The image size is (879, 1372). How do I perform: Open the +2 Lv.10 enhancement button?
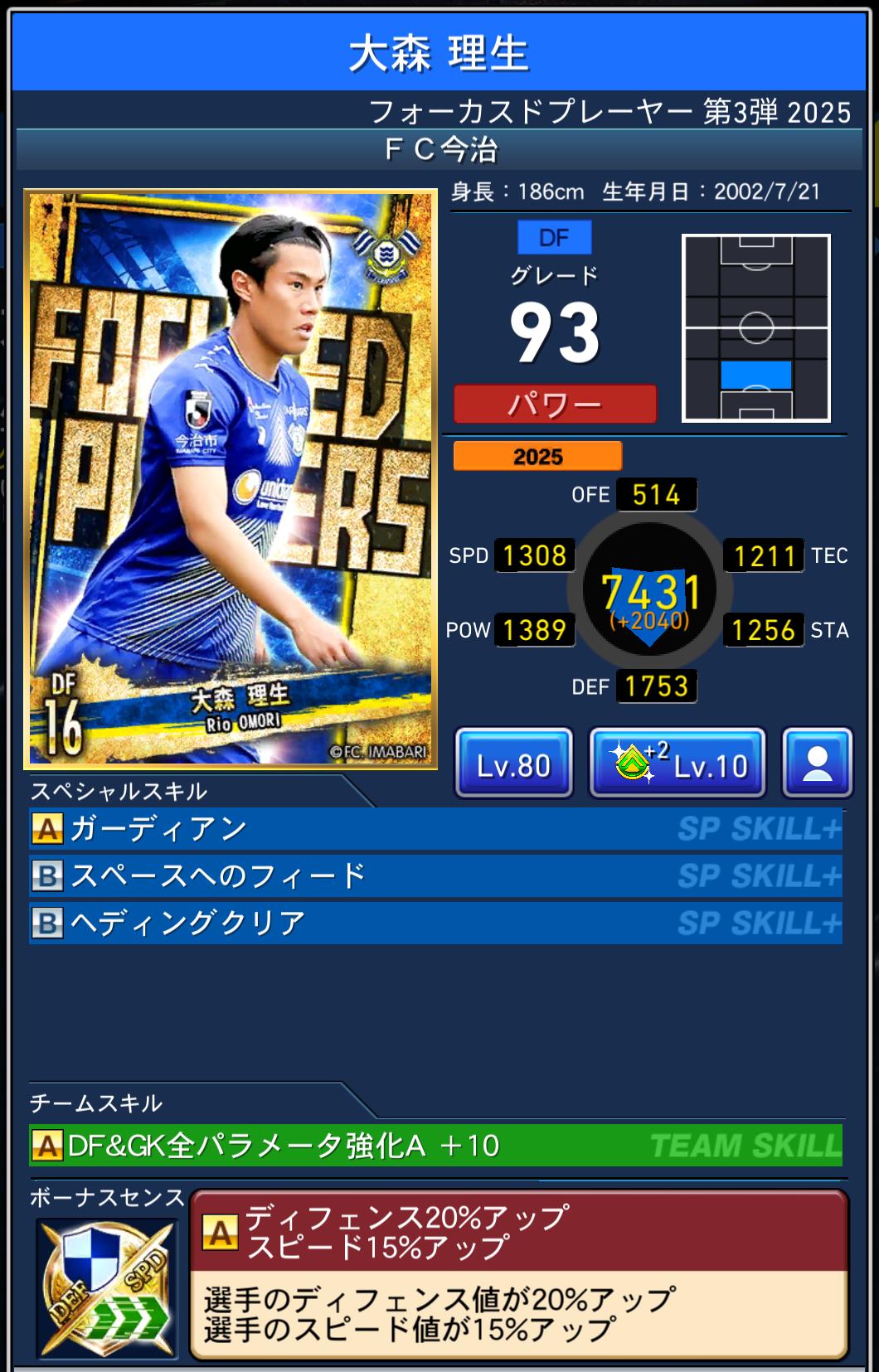[x=677, y=764]
